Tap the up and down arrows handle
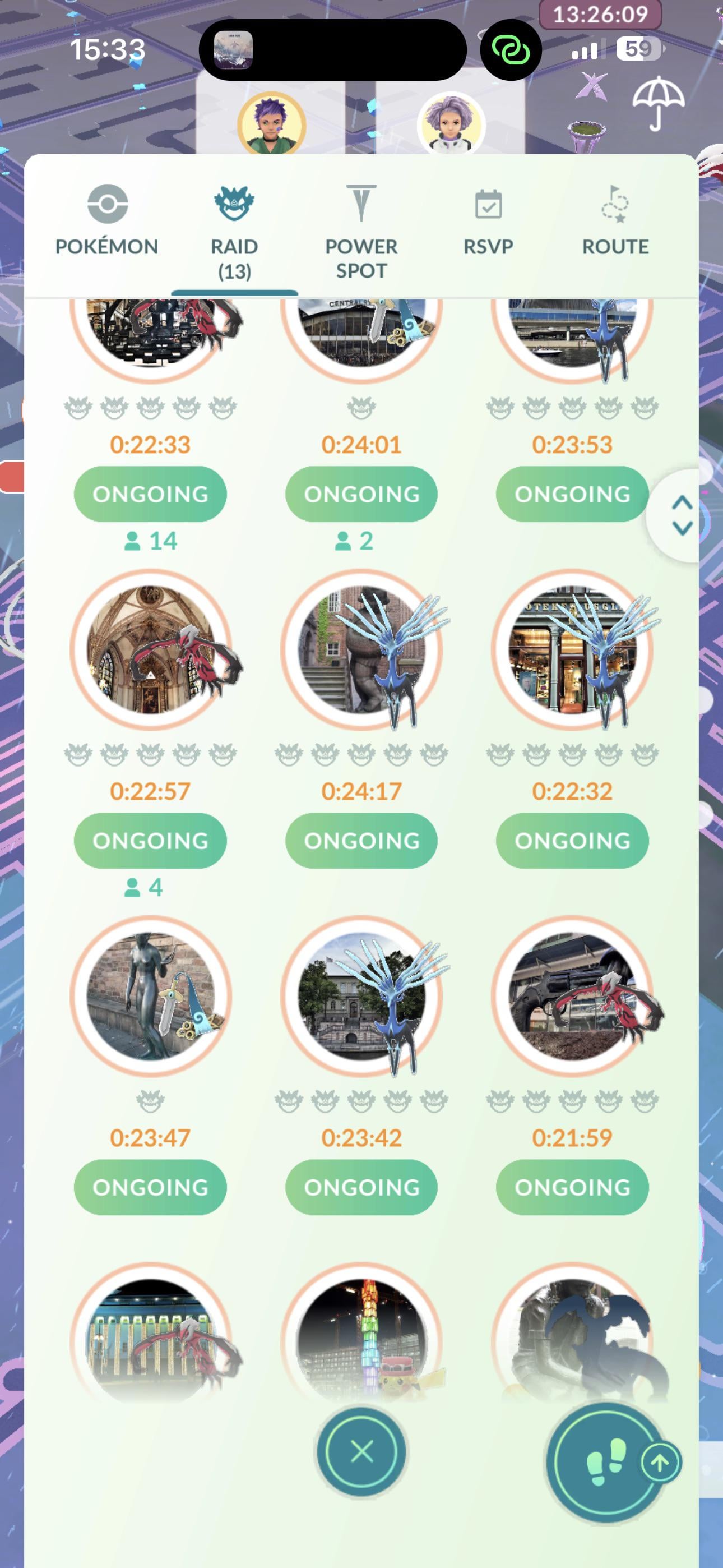This screenshot has height=1568, width=723. click(x=682, y=515)
